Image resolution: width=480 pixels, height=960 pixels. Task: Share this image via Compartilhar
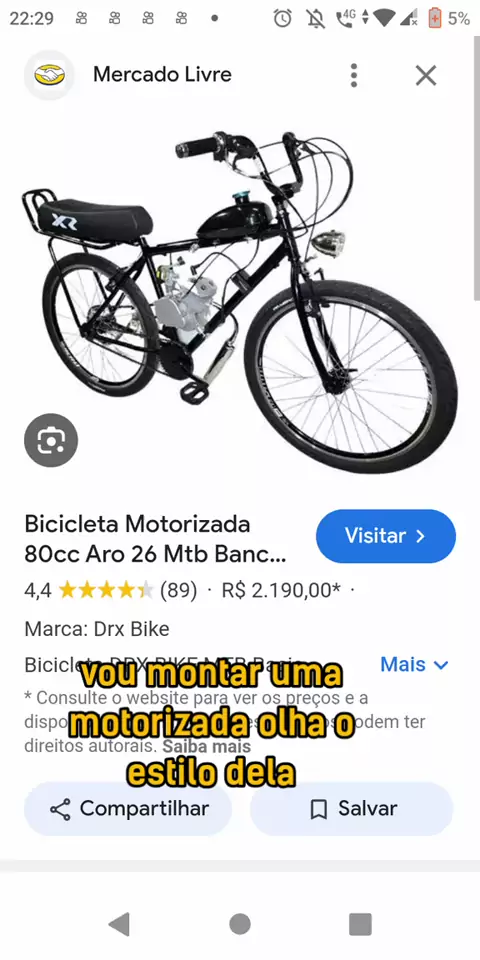(128, 809)
